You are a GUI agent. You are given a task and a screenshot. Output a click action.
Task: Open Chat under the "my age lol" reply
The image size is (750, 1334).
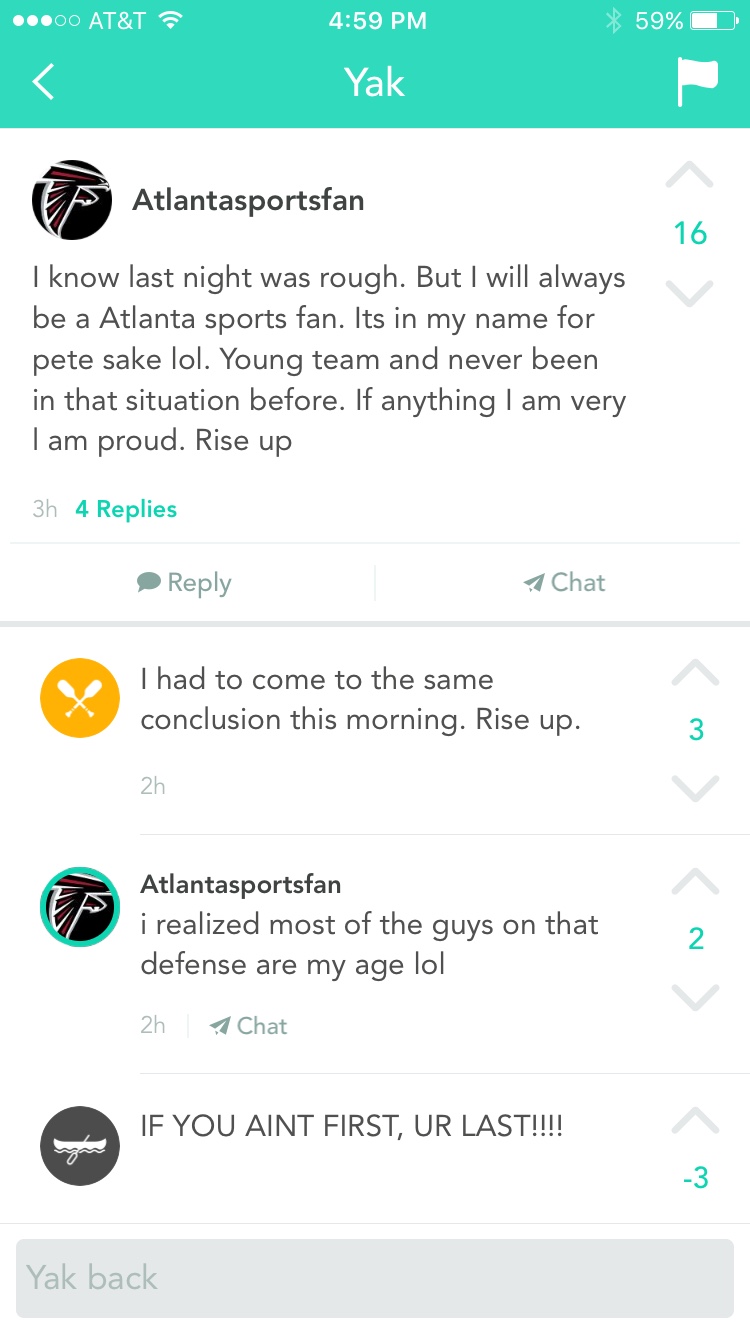click(249, 1026)
